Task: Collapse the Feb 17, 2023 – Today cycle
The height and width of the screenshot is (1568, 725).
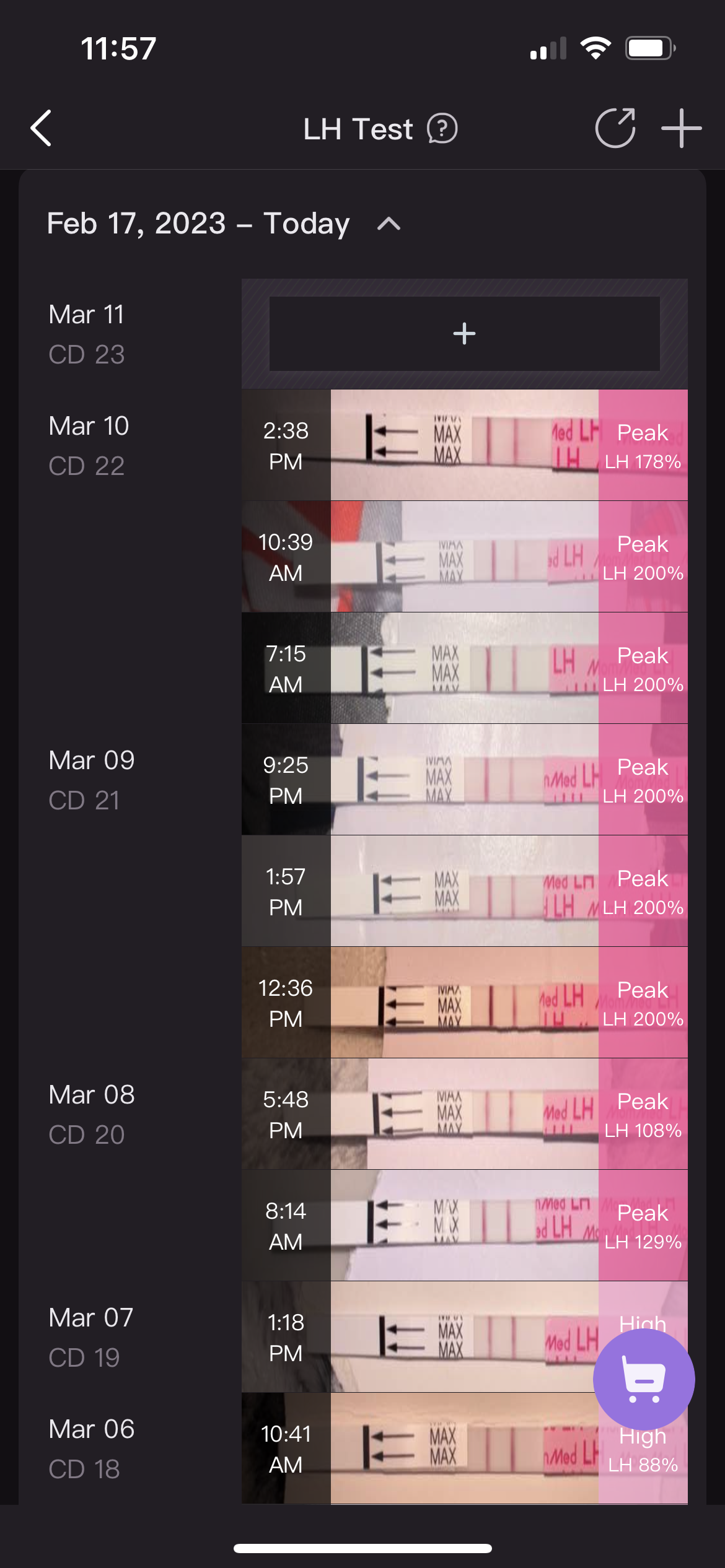Action: [x=389, y=224]
